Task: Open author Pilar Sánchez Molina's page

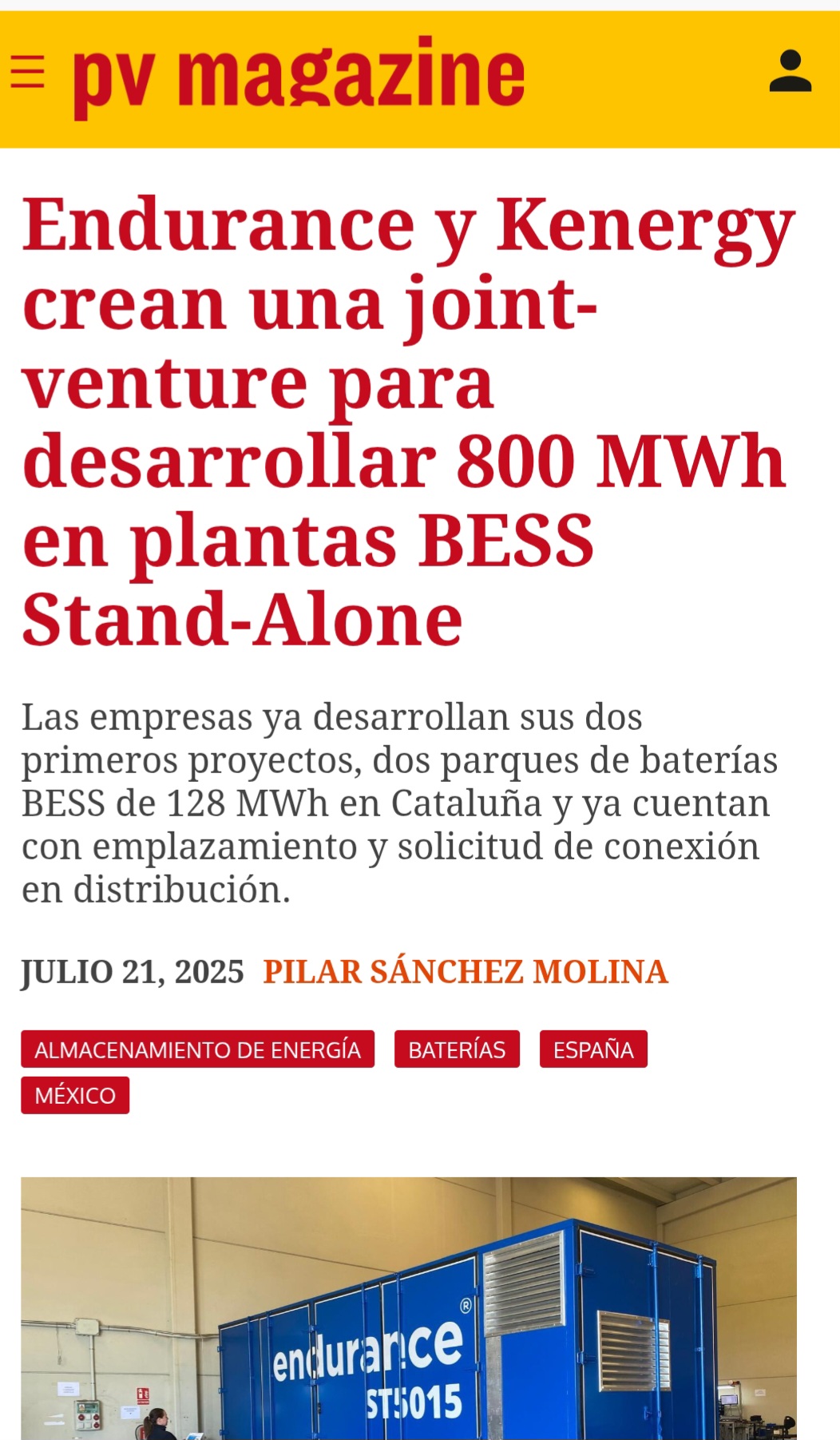Action: coord(466,972)
